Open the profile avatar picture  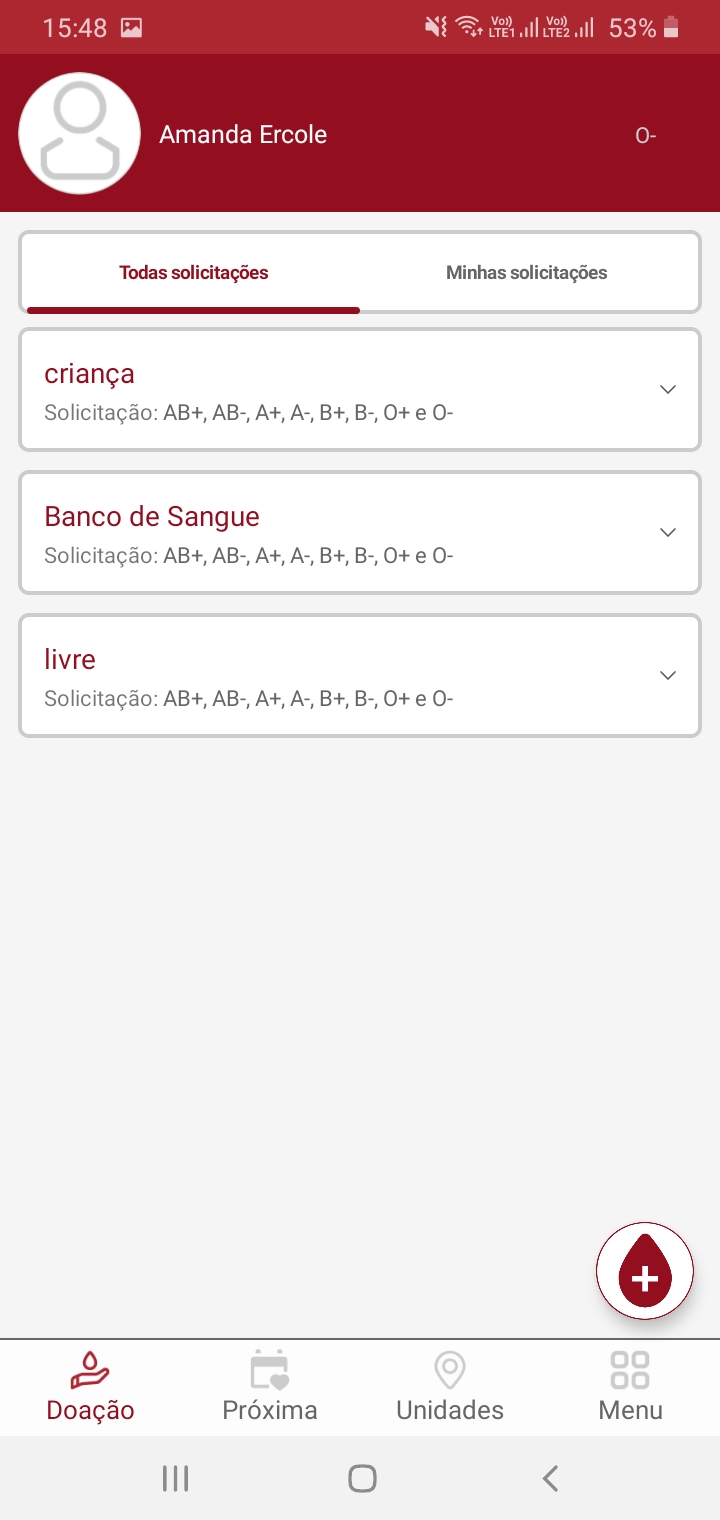80,134
